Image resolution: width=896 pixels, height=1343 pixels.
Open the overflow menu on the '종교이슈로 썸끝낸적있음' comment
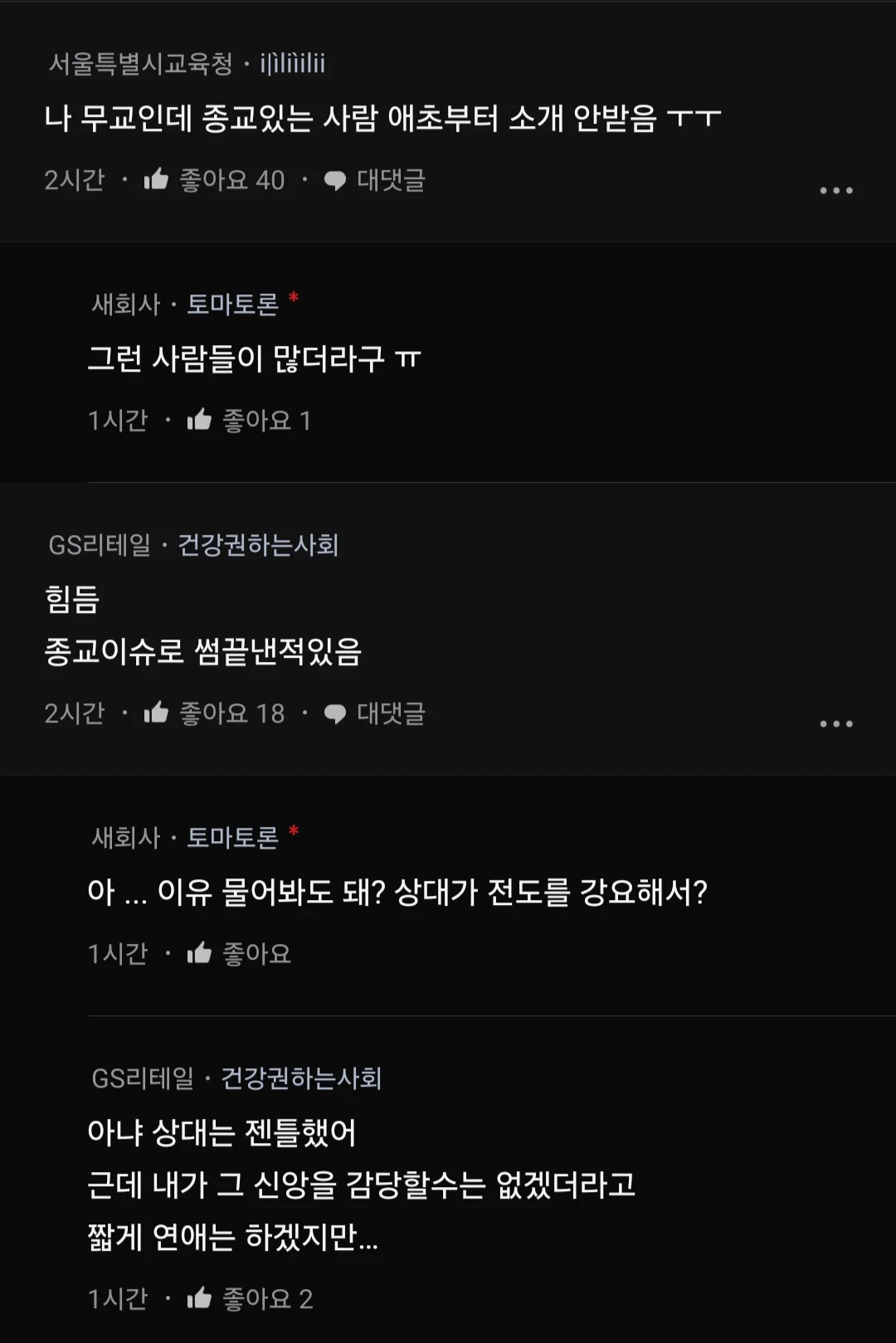tap(835, 724)
